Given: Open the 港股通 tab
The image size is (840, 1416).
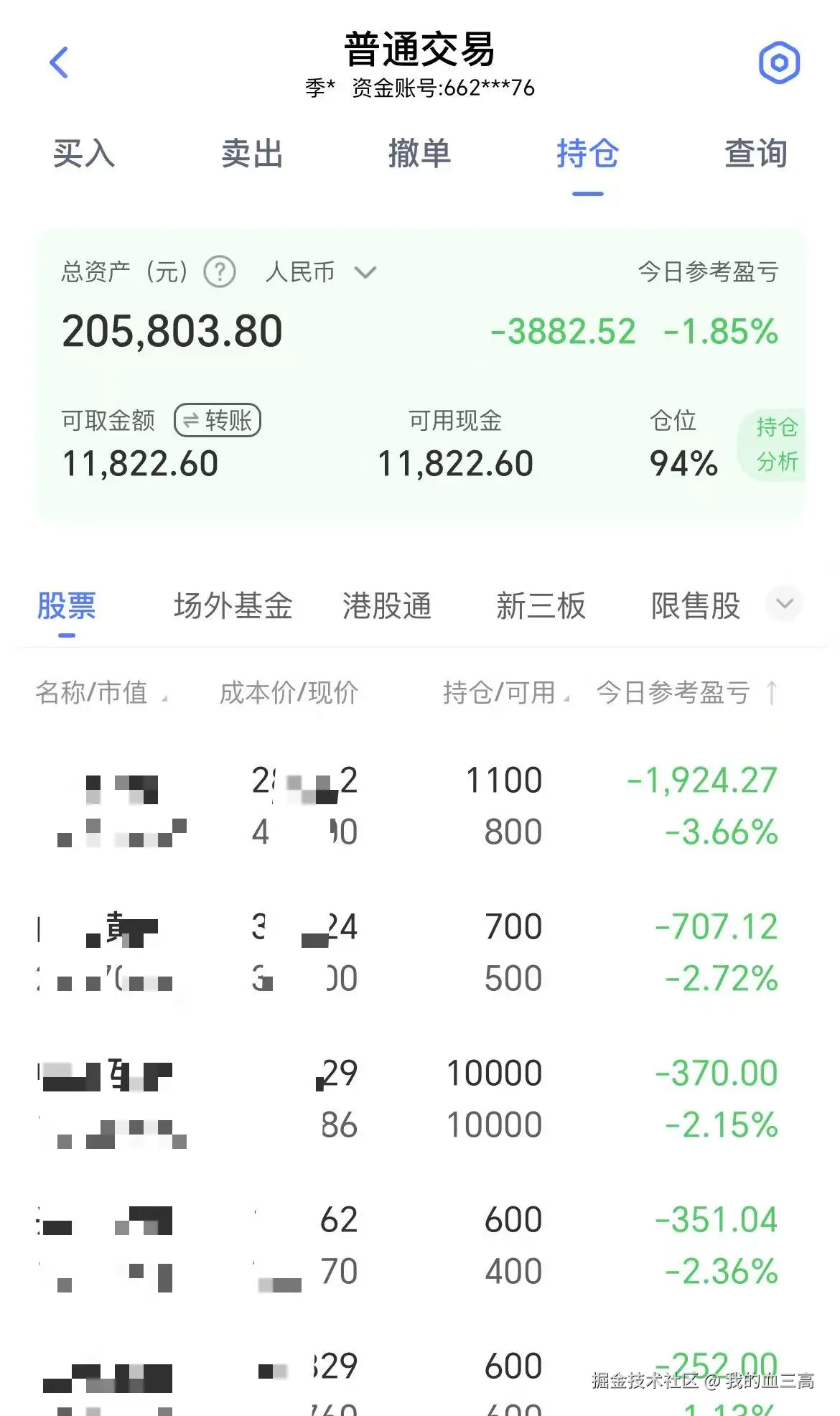Looking at the screenshot, I should tap(387, 607).
